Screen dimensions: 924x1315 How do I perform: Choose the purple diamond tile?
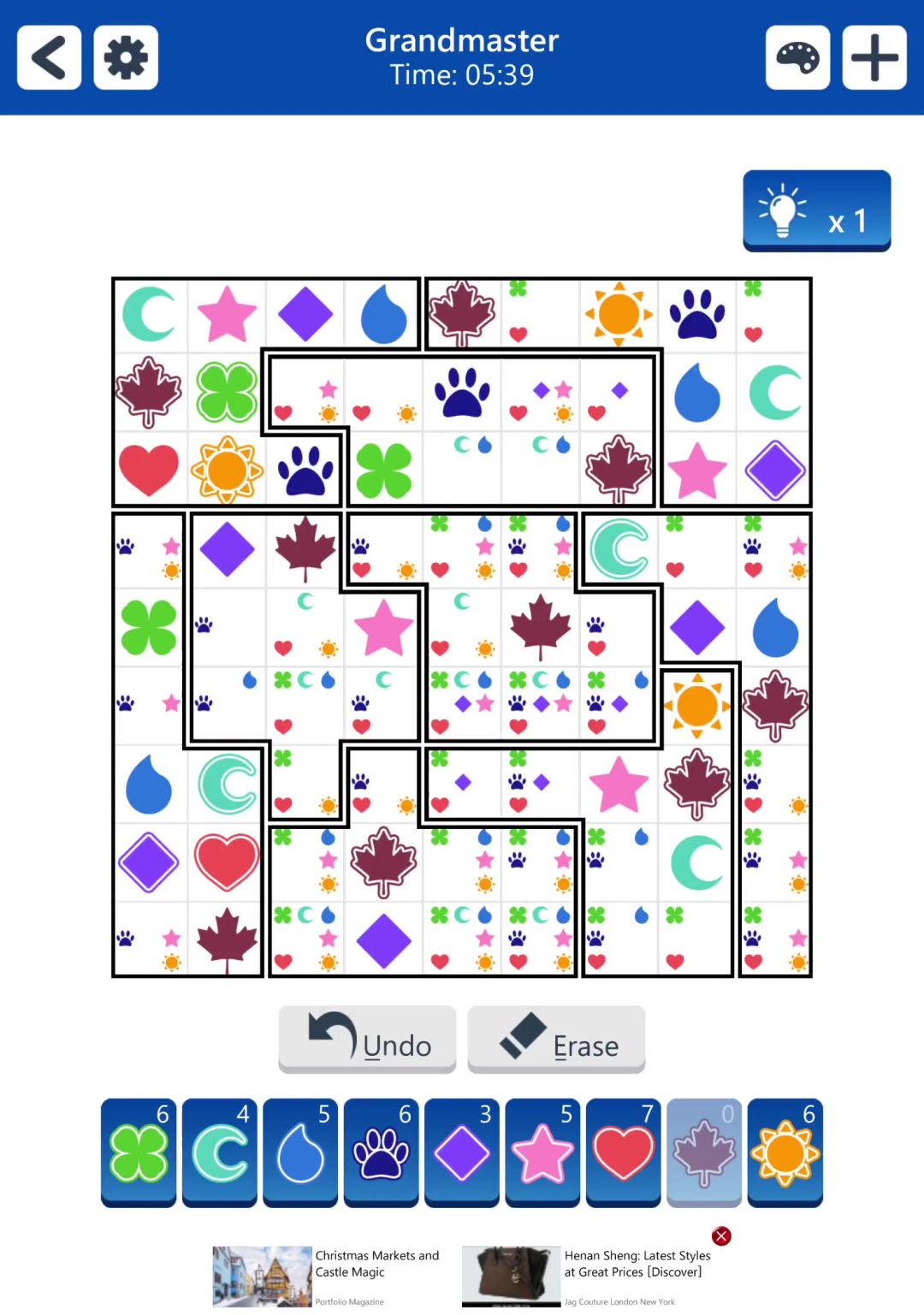(462, 1152)
